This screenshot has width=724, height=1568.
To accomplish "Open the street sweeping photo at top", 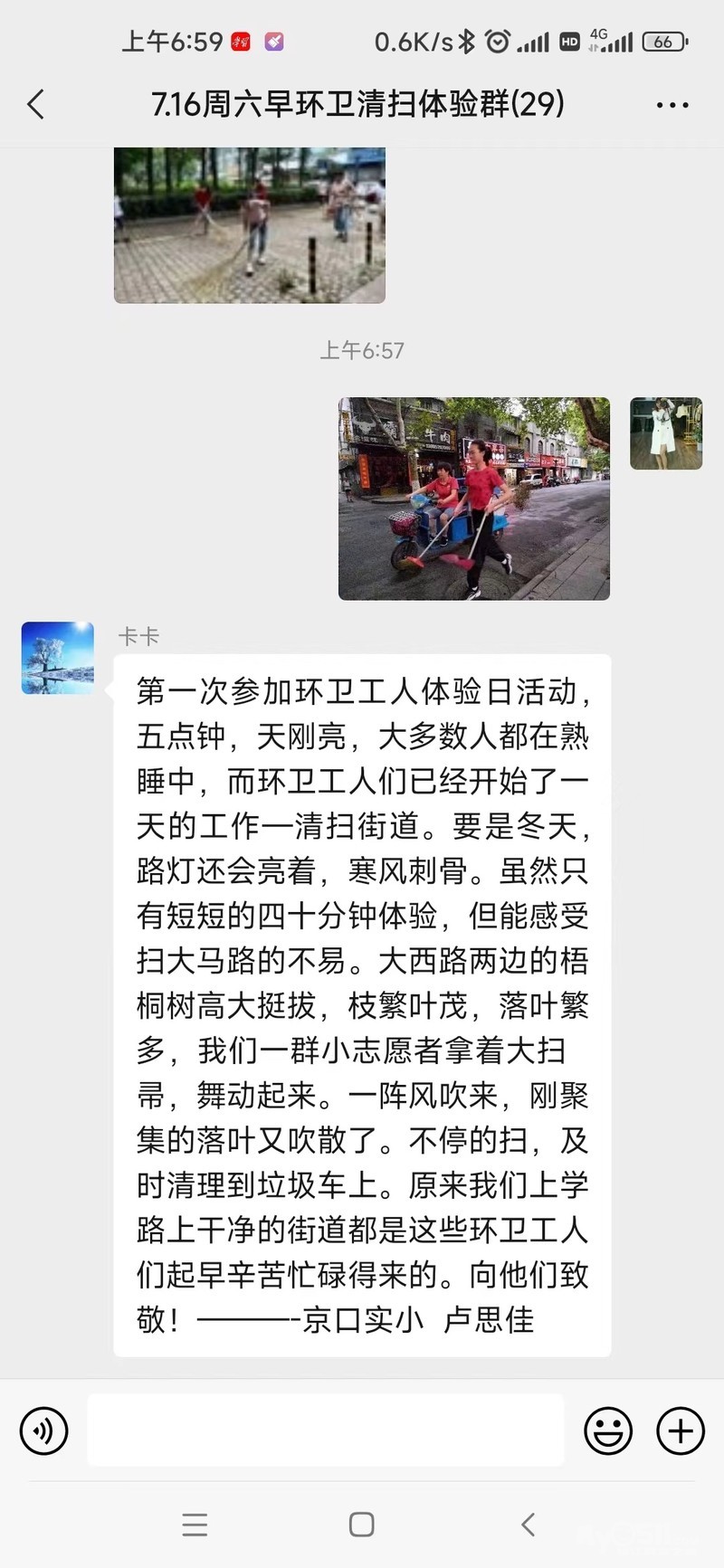I will point(249,224).
